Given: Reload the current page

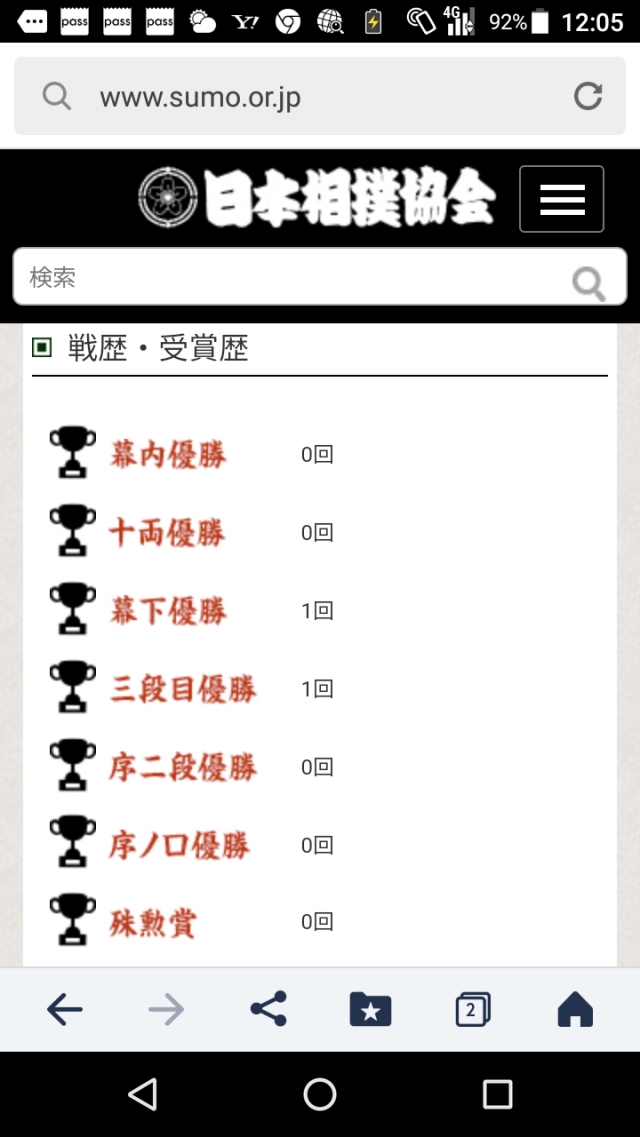Looking at the screenshot, I should (x=588, y=96).
